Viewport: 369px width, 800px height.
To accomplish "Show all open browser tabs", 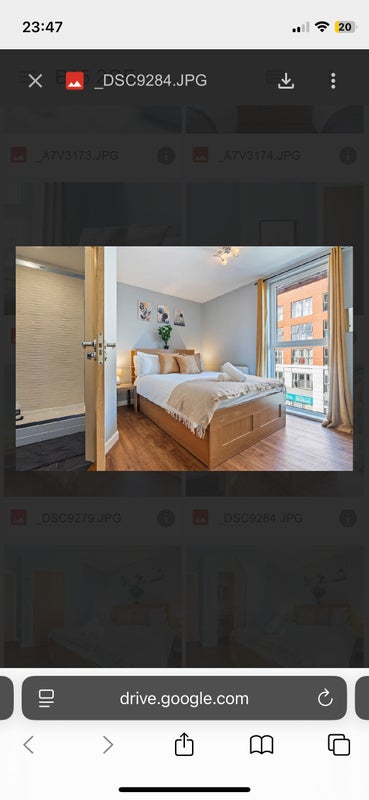I will (x=339, y=745).
